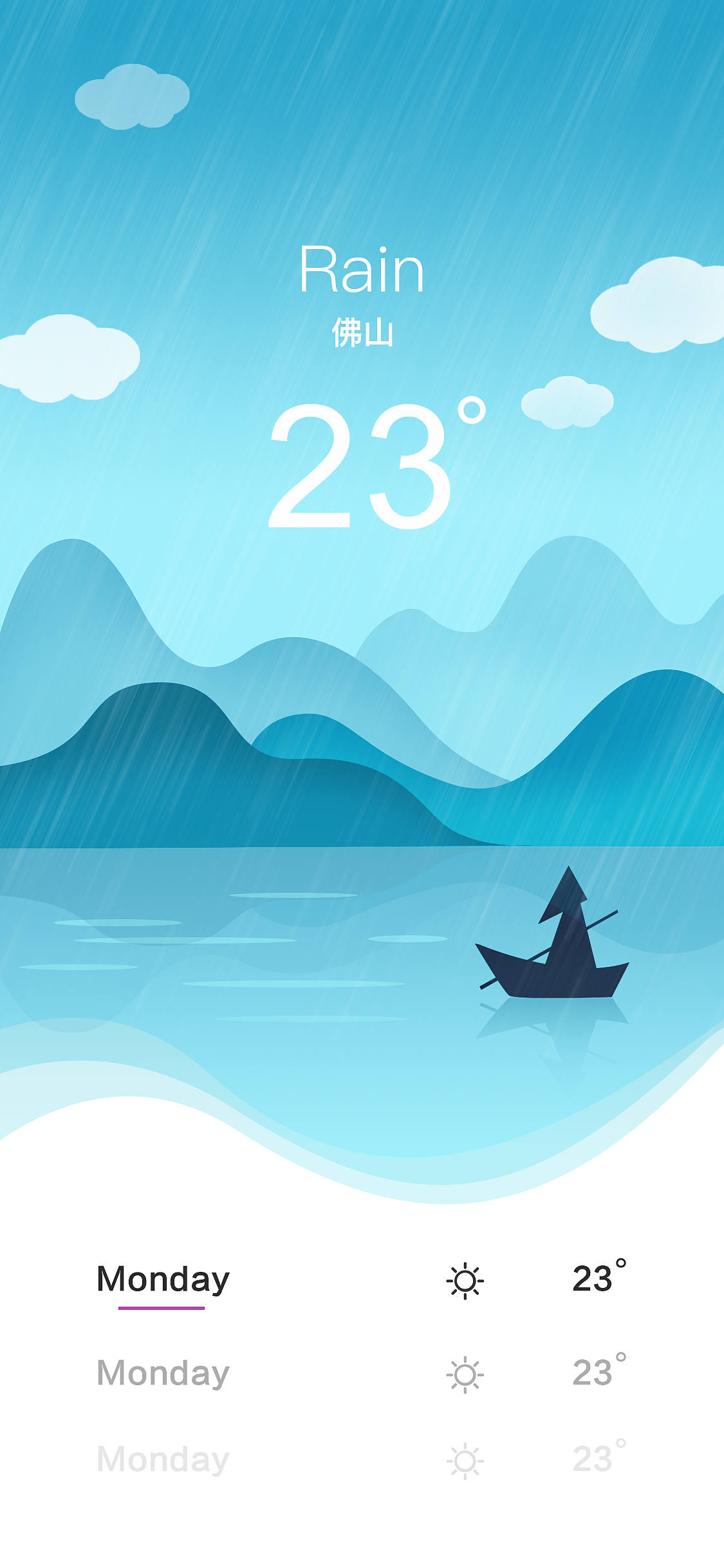Select the sun icon on the first Monday row
The width and height of the screenshot is (724, 1568).
click(465, 1281)
